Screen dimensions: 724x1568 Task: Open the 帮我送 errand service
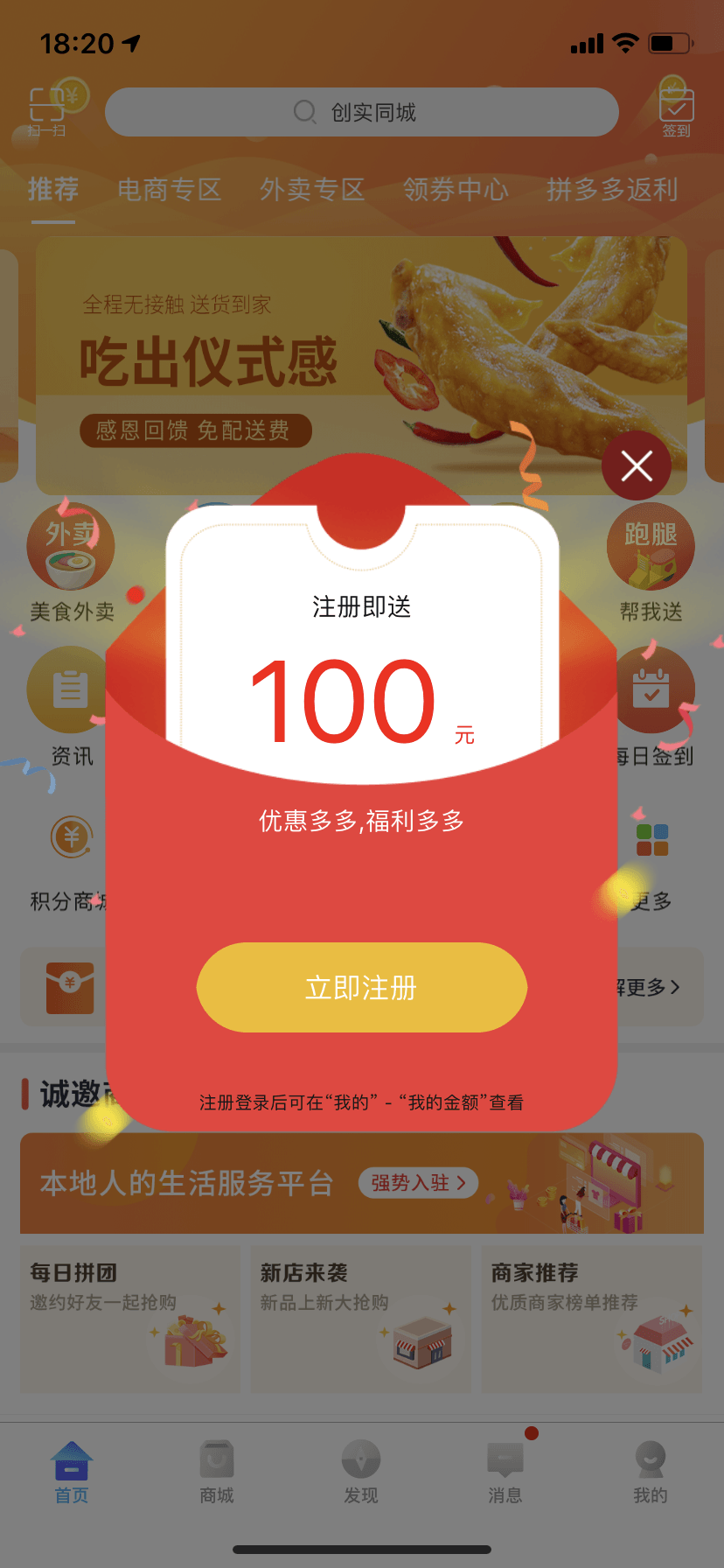pyautogui.click(x=651, y=560)
